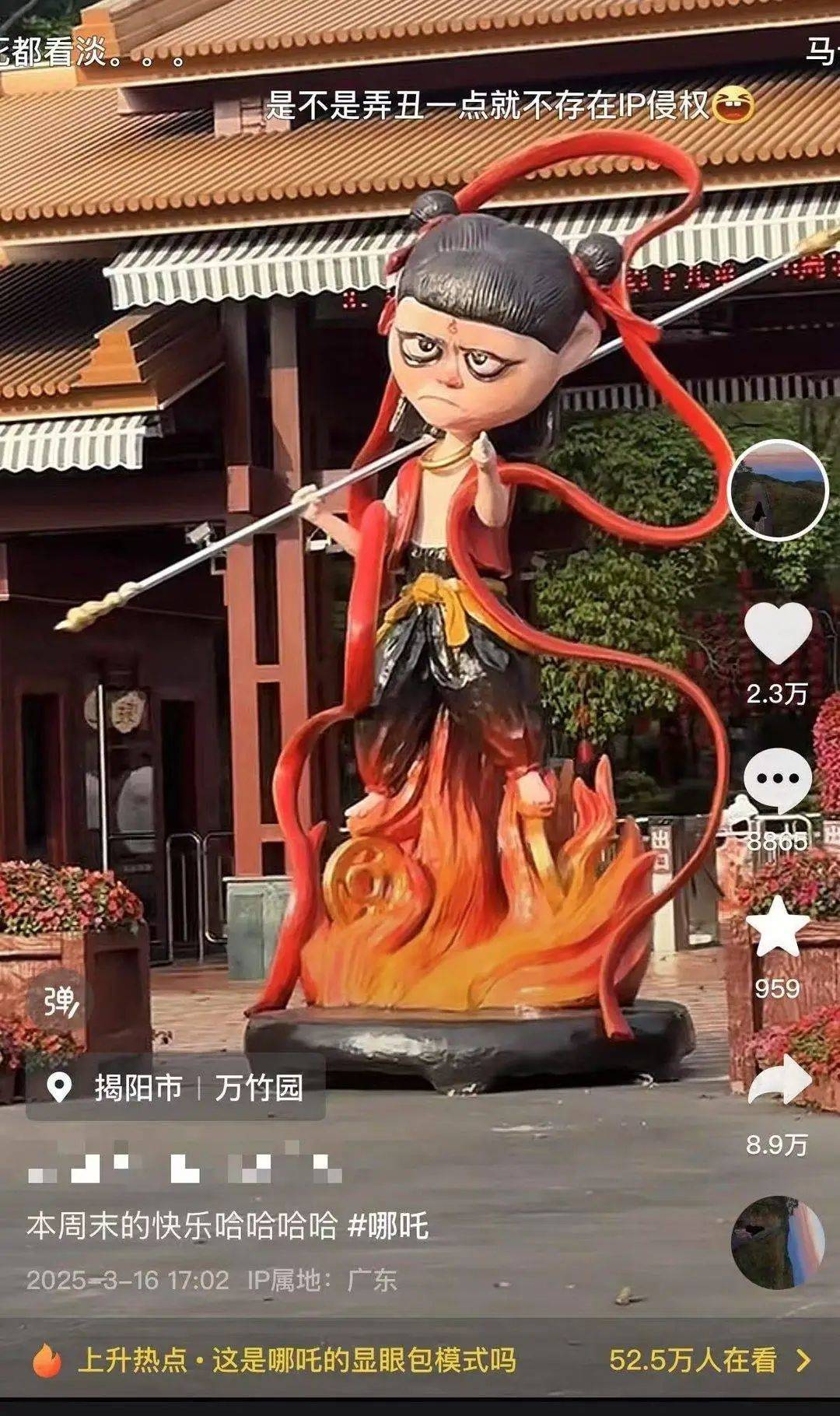Open the spinning music disc
This screenshot has height=1416, width=840.
click(778, 1243)
